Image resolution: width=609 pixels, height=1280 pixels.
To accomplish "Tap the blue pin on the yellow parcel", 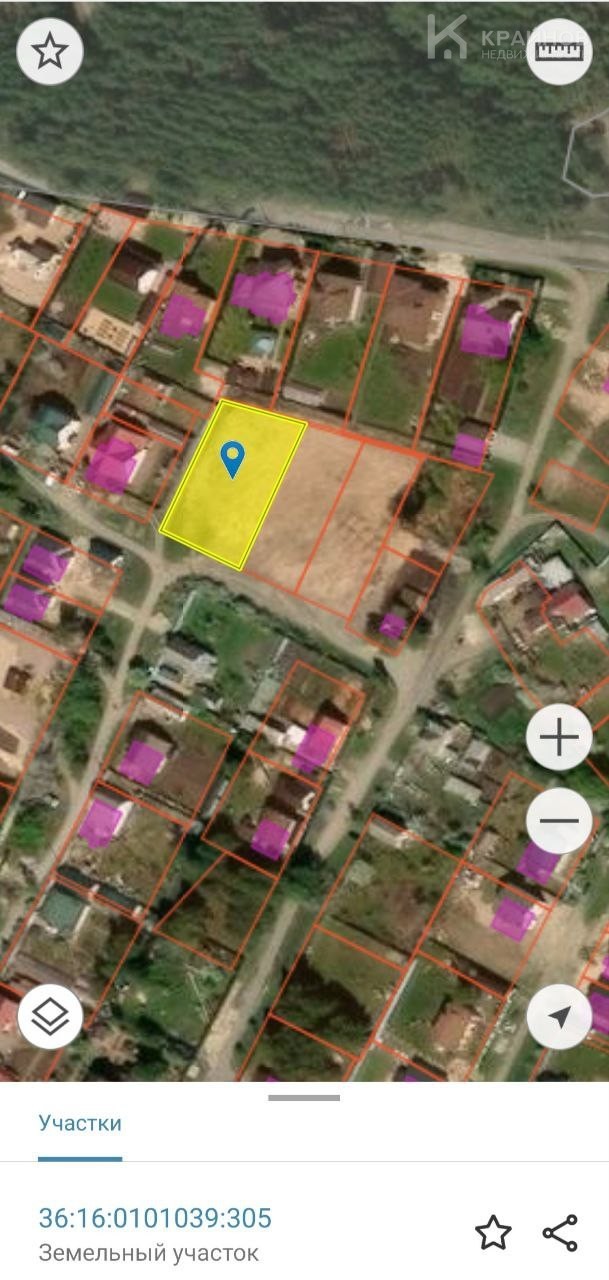I will pyautogui.click(x=233, y=459).
